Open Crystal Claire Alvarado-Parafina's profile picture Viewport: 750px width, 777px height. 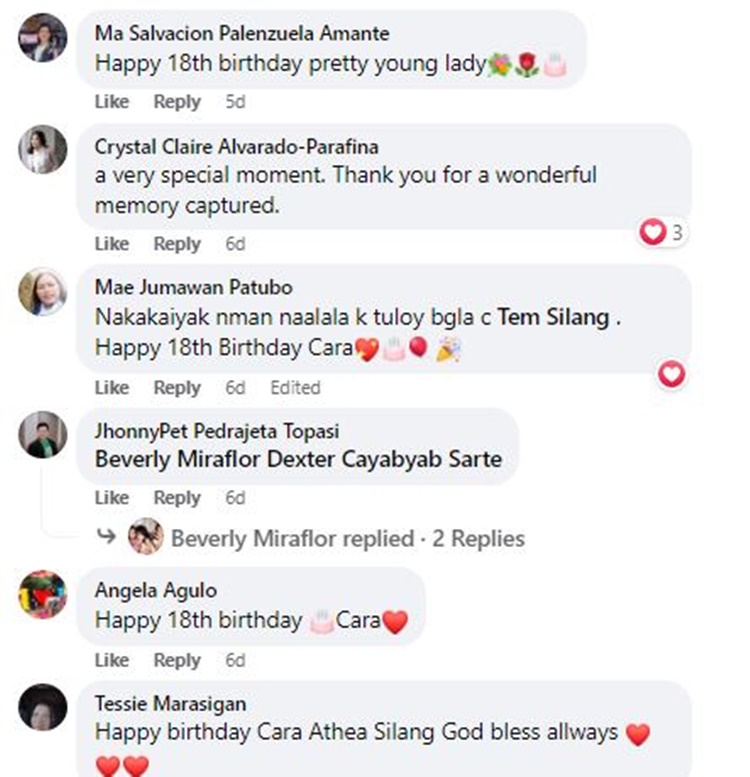[x=43, y=152]
